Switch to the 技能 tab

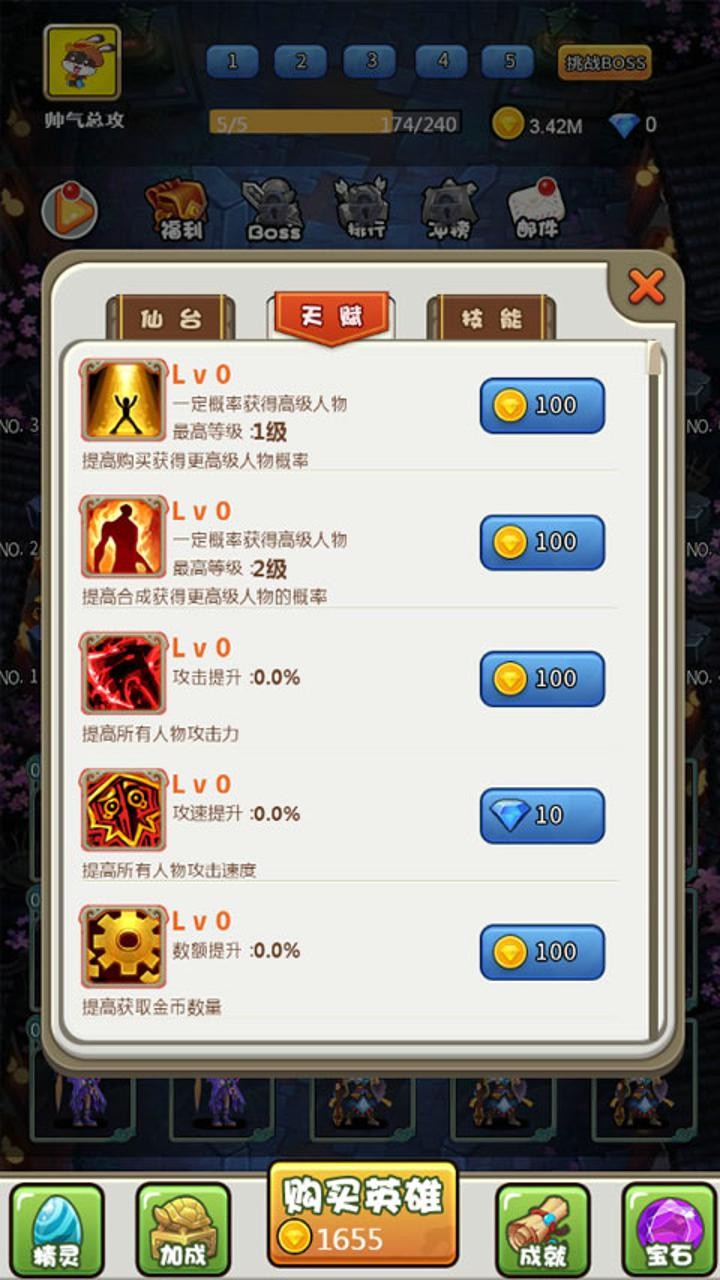pos(491,320)
